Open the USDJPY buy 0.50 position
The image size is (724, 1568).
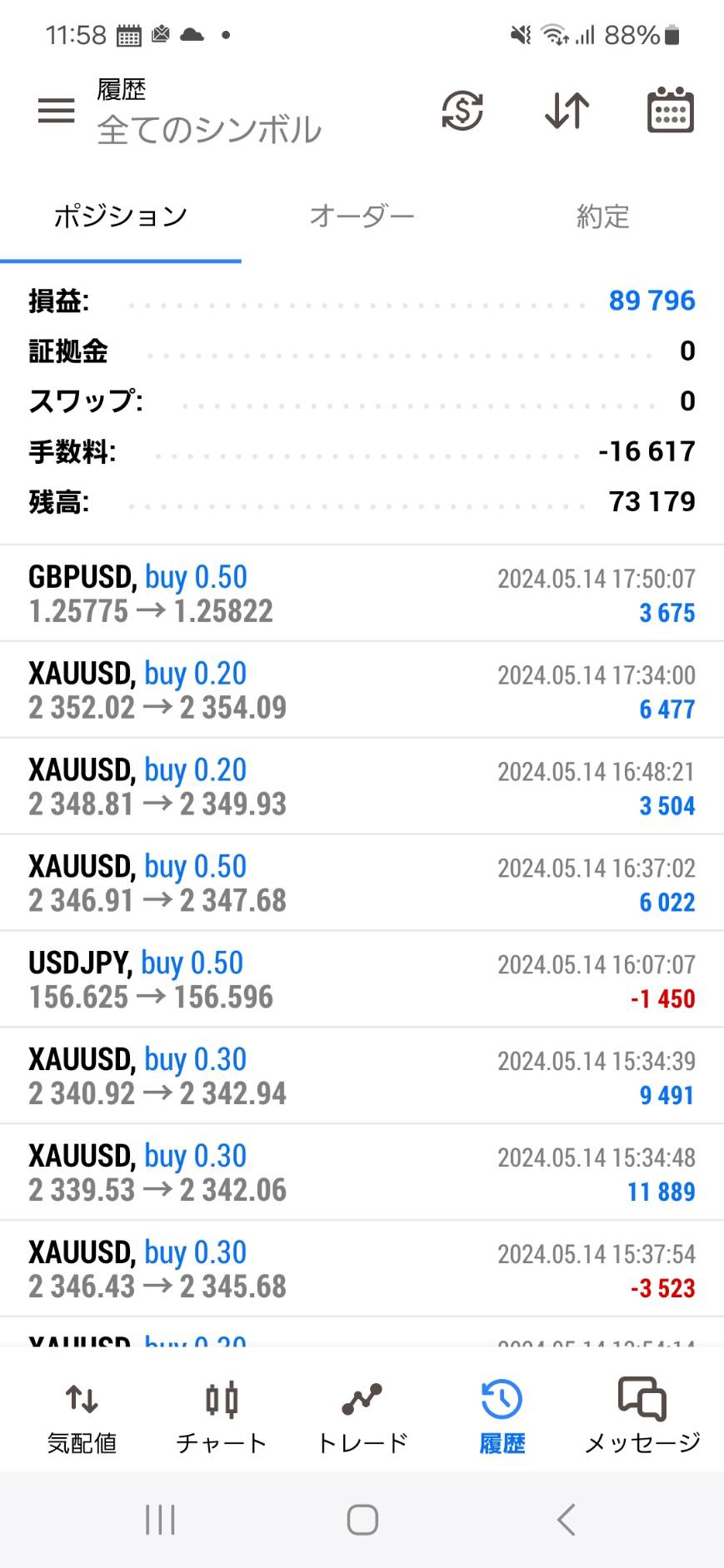(x=362, y=980)
